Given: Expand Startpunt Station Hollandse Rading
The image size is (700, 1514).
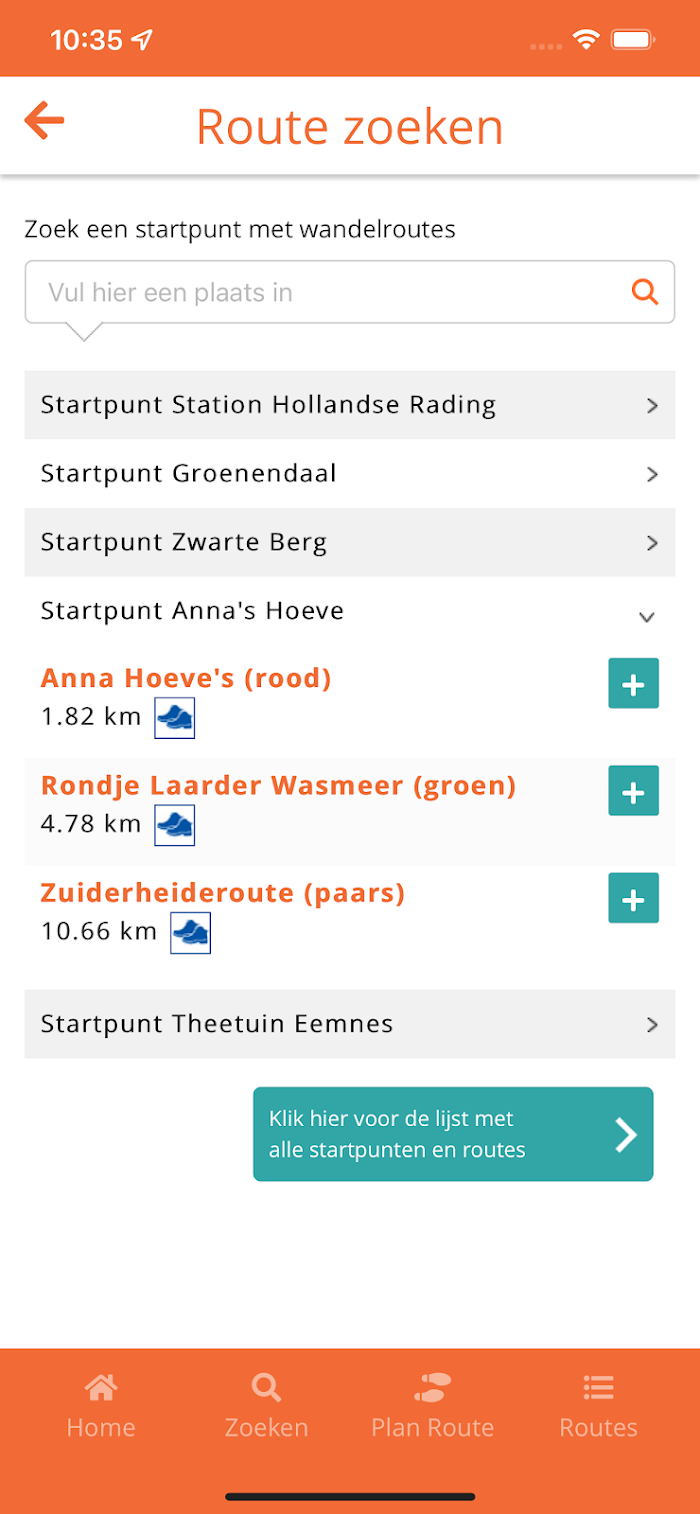Looking at the screenshot, I should click(x=350, y=405).
